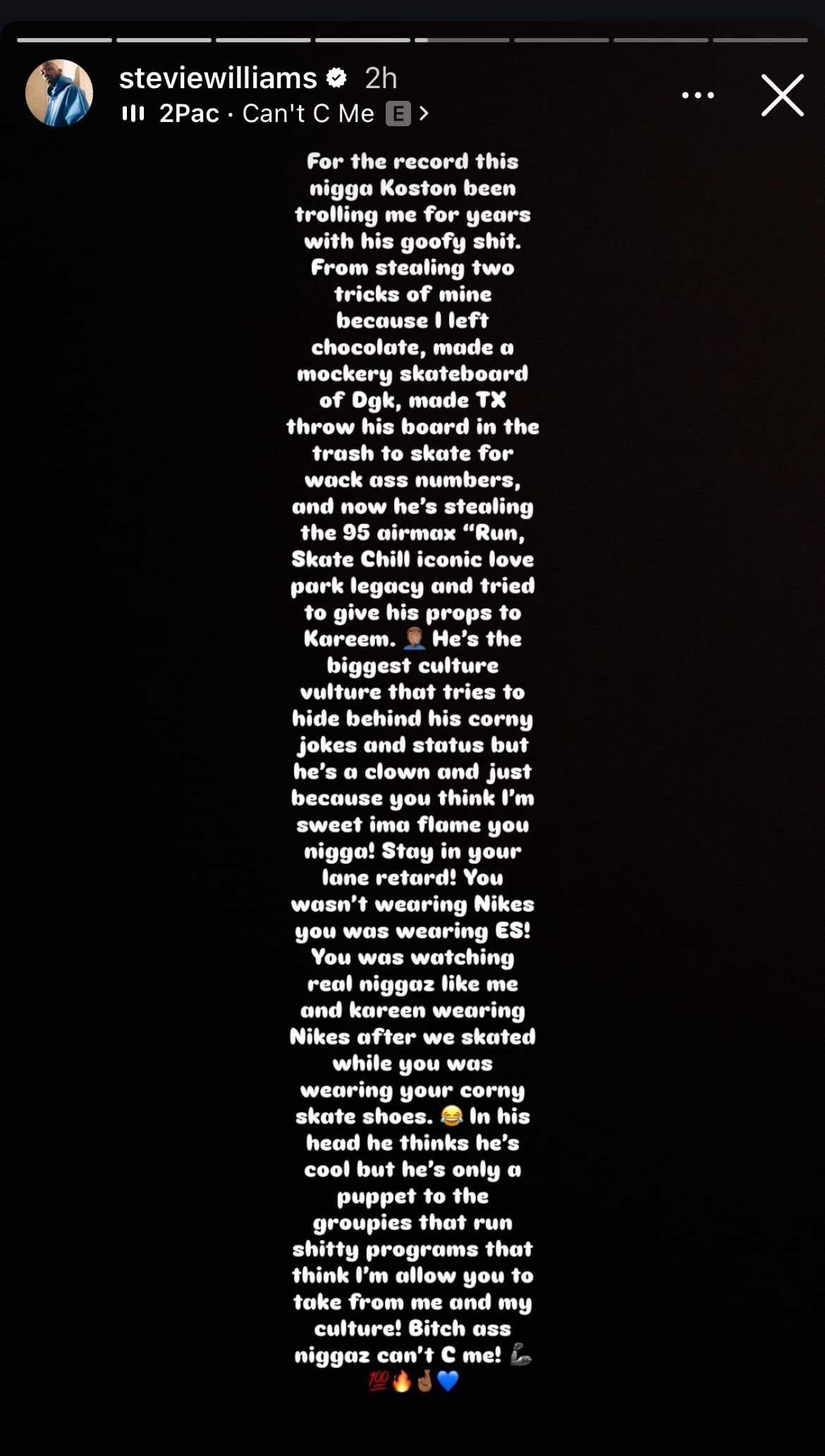
Task: Close the story viewer
Action: click(782, 95)
